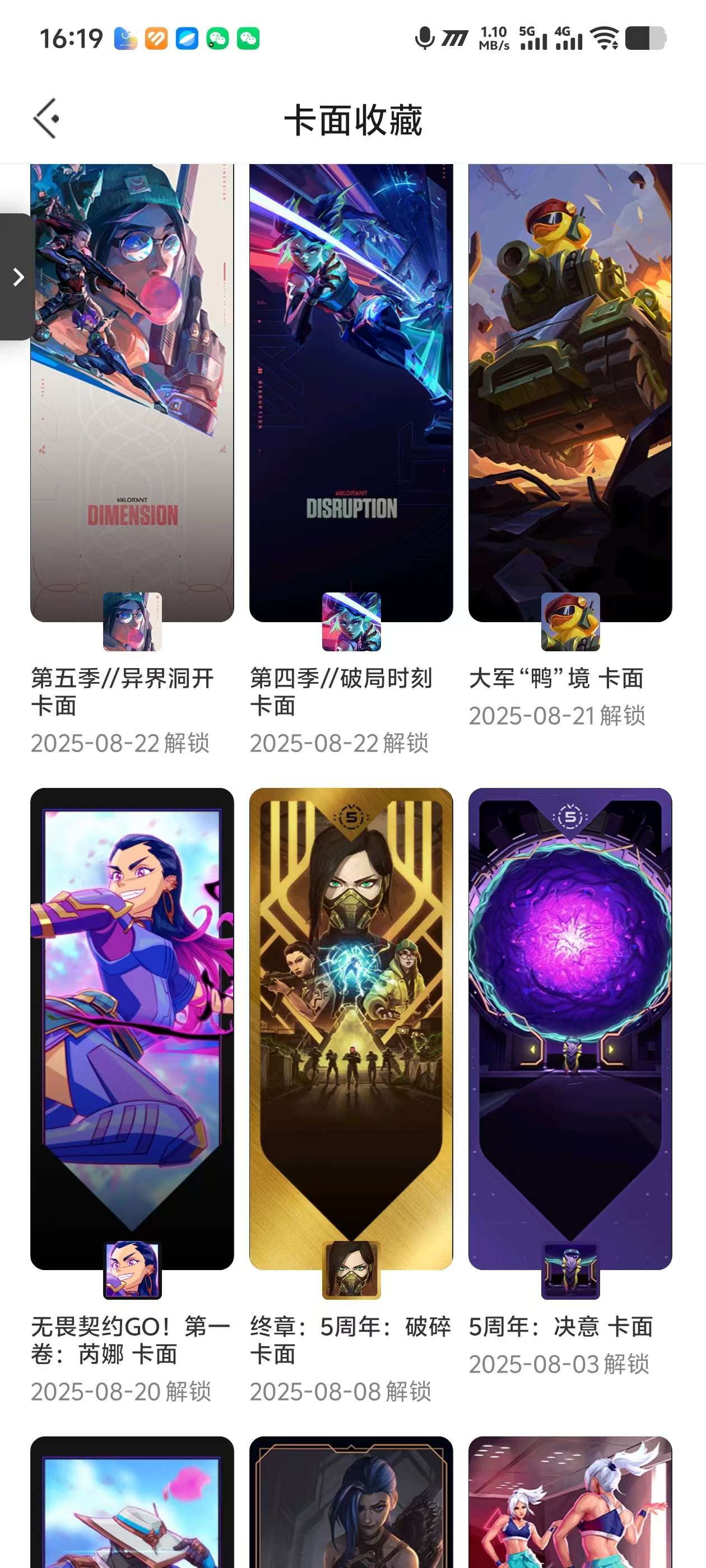This screenshot has width=706, height=1568.
Task: View the 大军“鸭”境 card
Action: click(x=569, y=393)
